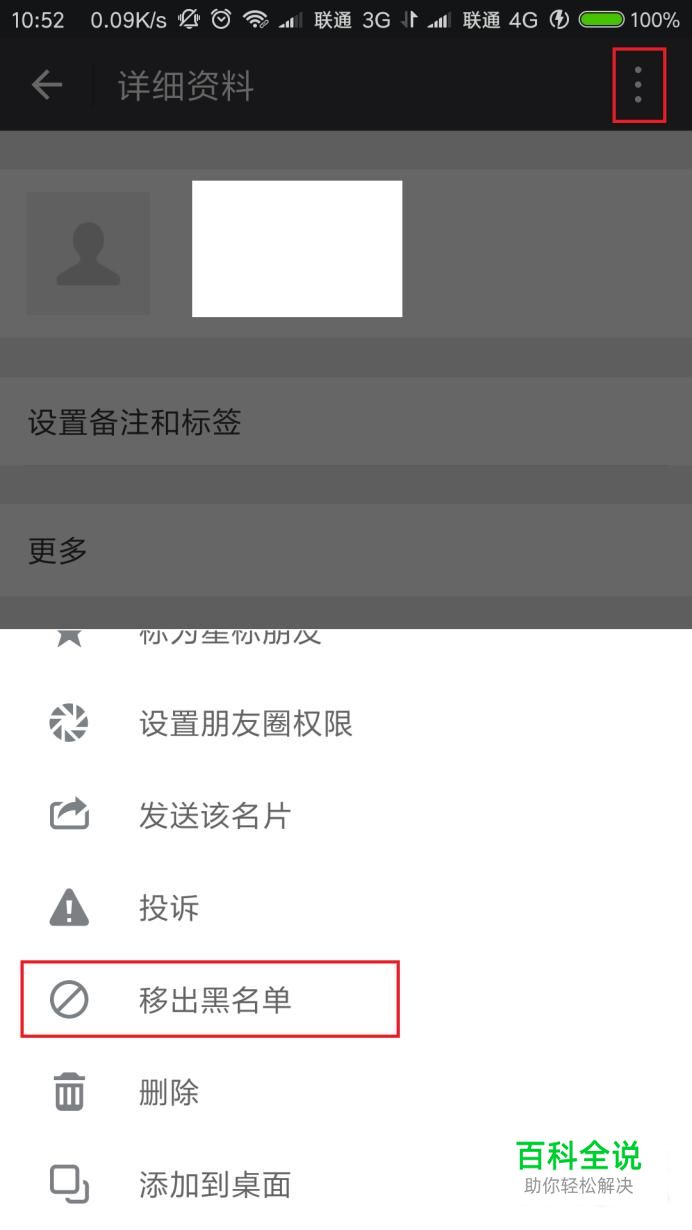The image size is (692, 1230).
Task: Open 设置朋友圈权限 option
Action: (x=245, y=724)
